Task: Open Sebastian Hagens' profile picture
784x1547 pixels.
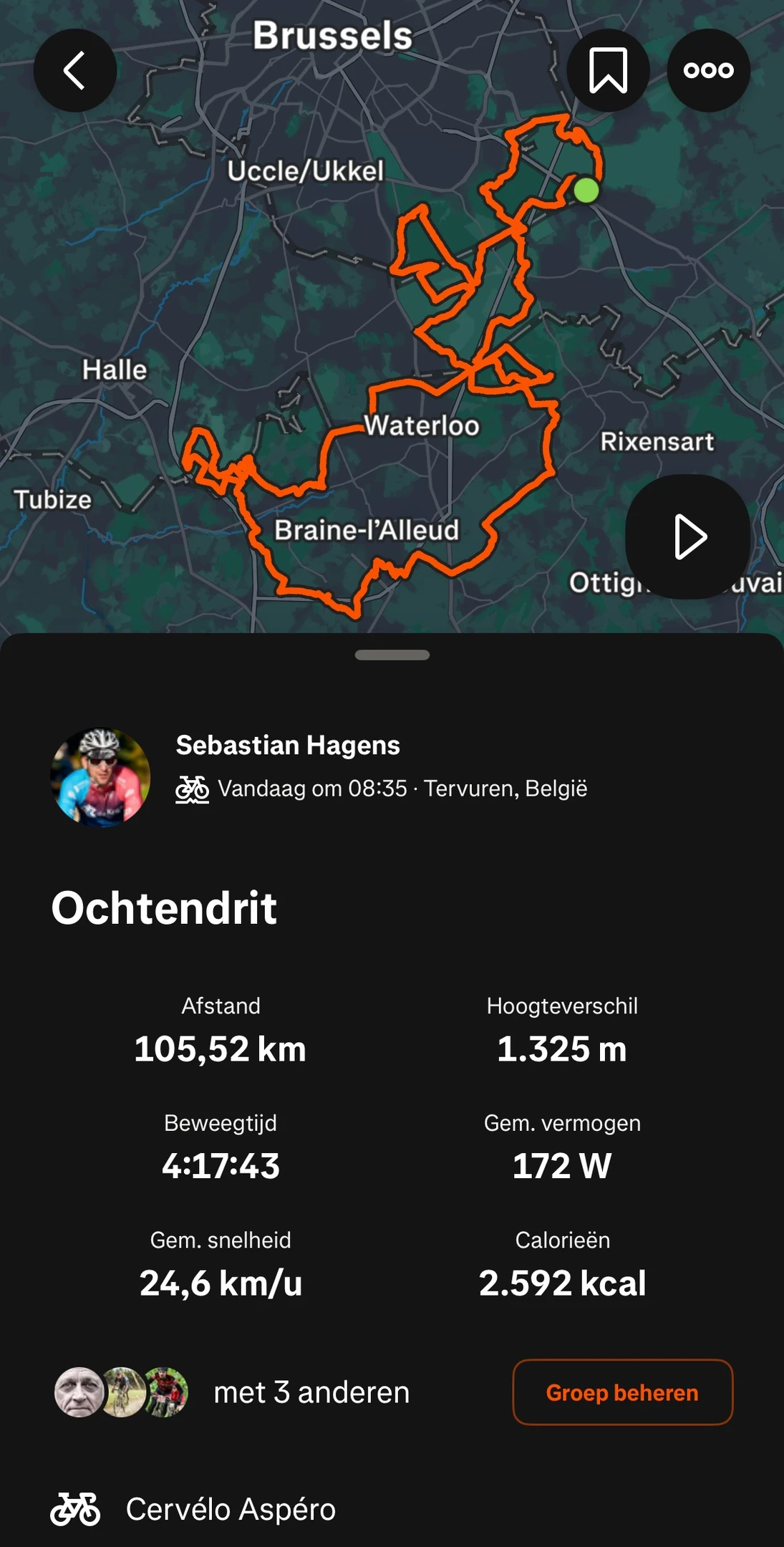Action: tap(100, 778)
